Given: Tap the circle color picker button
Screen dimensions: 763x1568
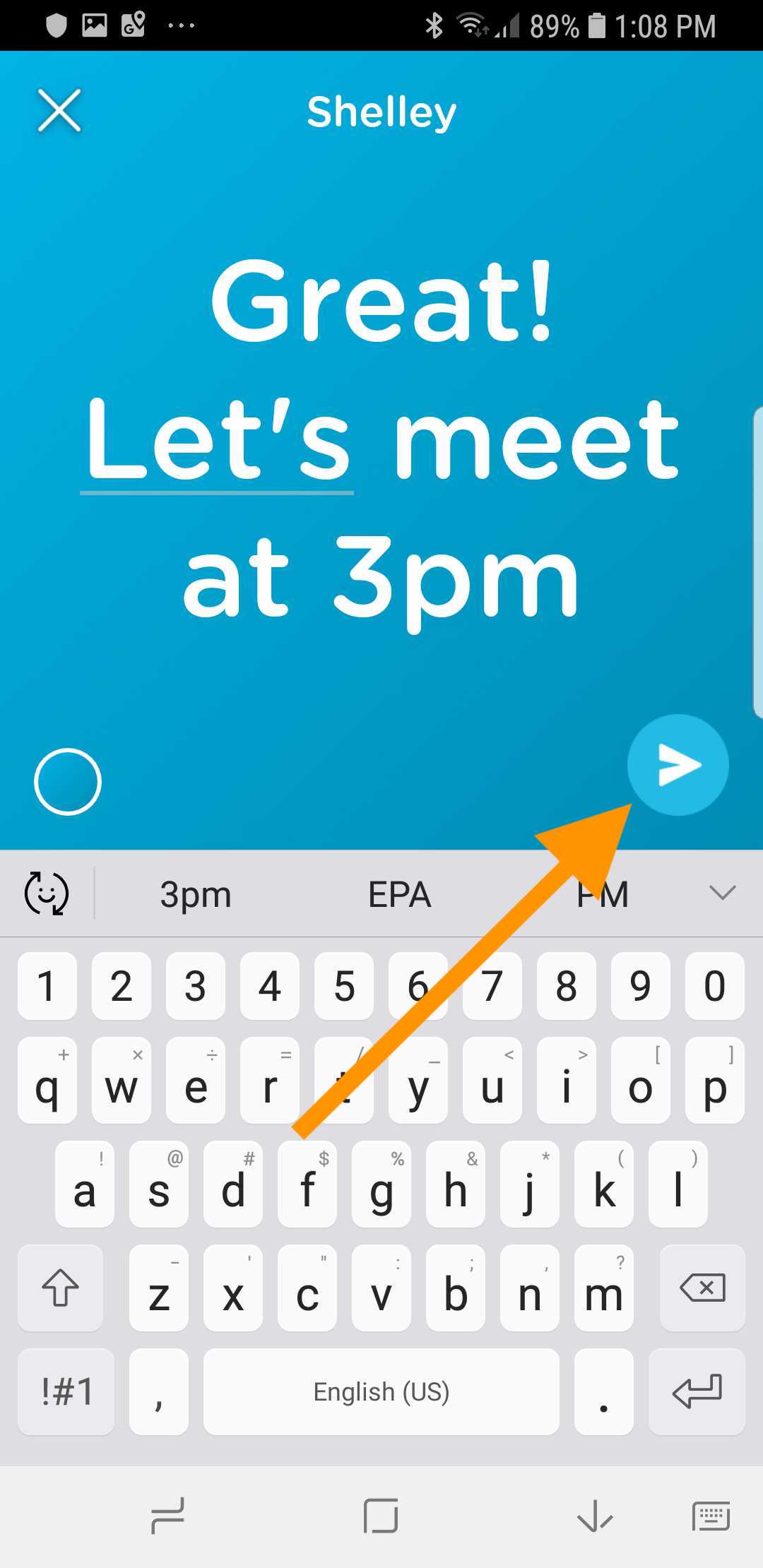Looking at the screenshot, I should (x=68, y=781).
